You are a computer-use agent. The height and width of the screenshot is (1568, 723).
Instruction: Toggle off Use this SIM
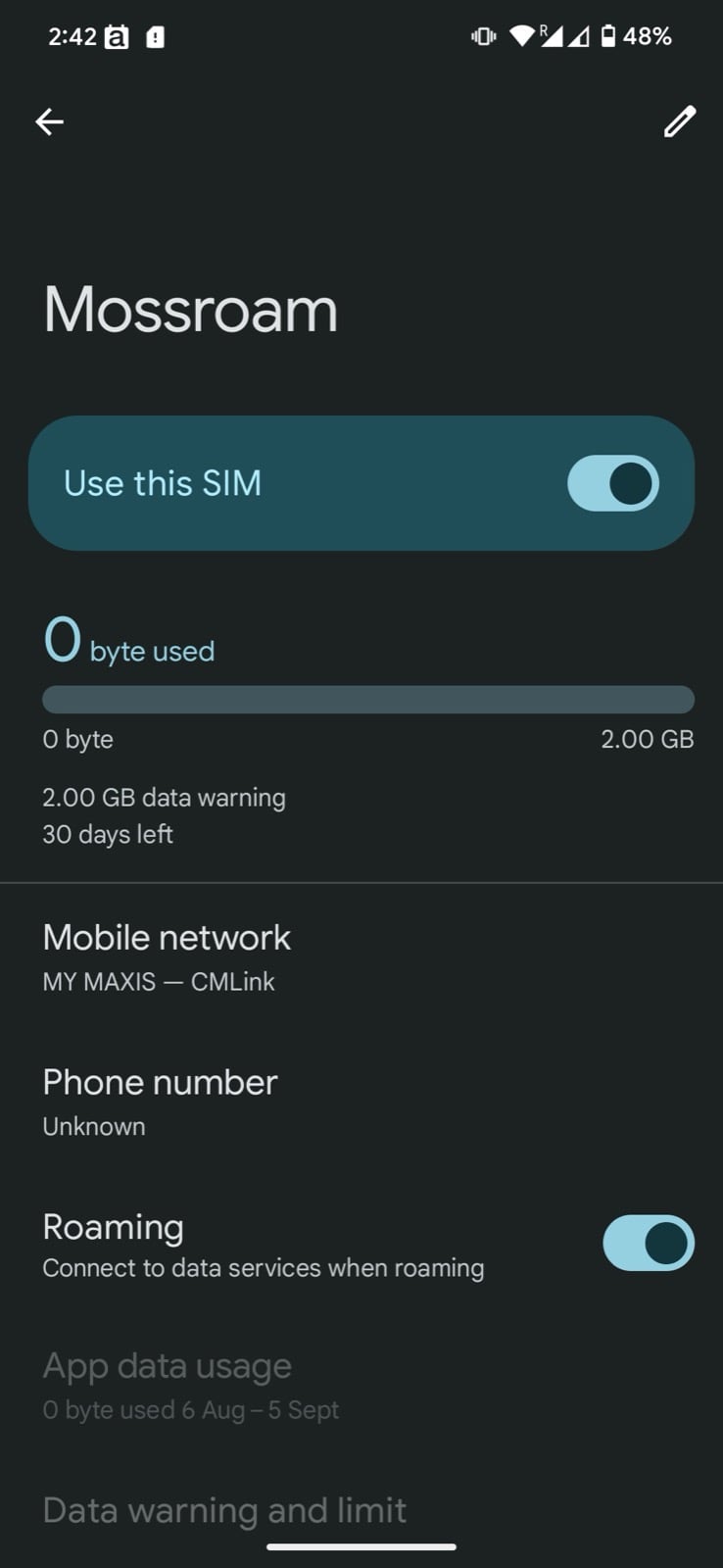(613, 483)
